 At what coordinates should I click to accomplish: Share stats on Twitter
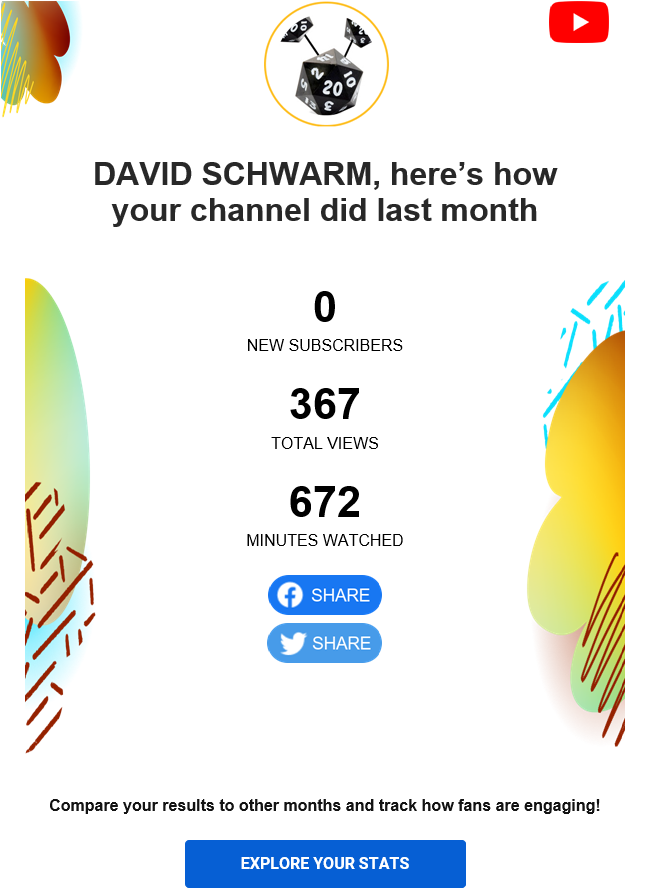[324, 643]
